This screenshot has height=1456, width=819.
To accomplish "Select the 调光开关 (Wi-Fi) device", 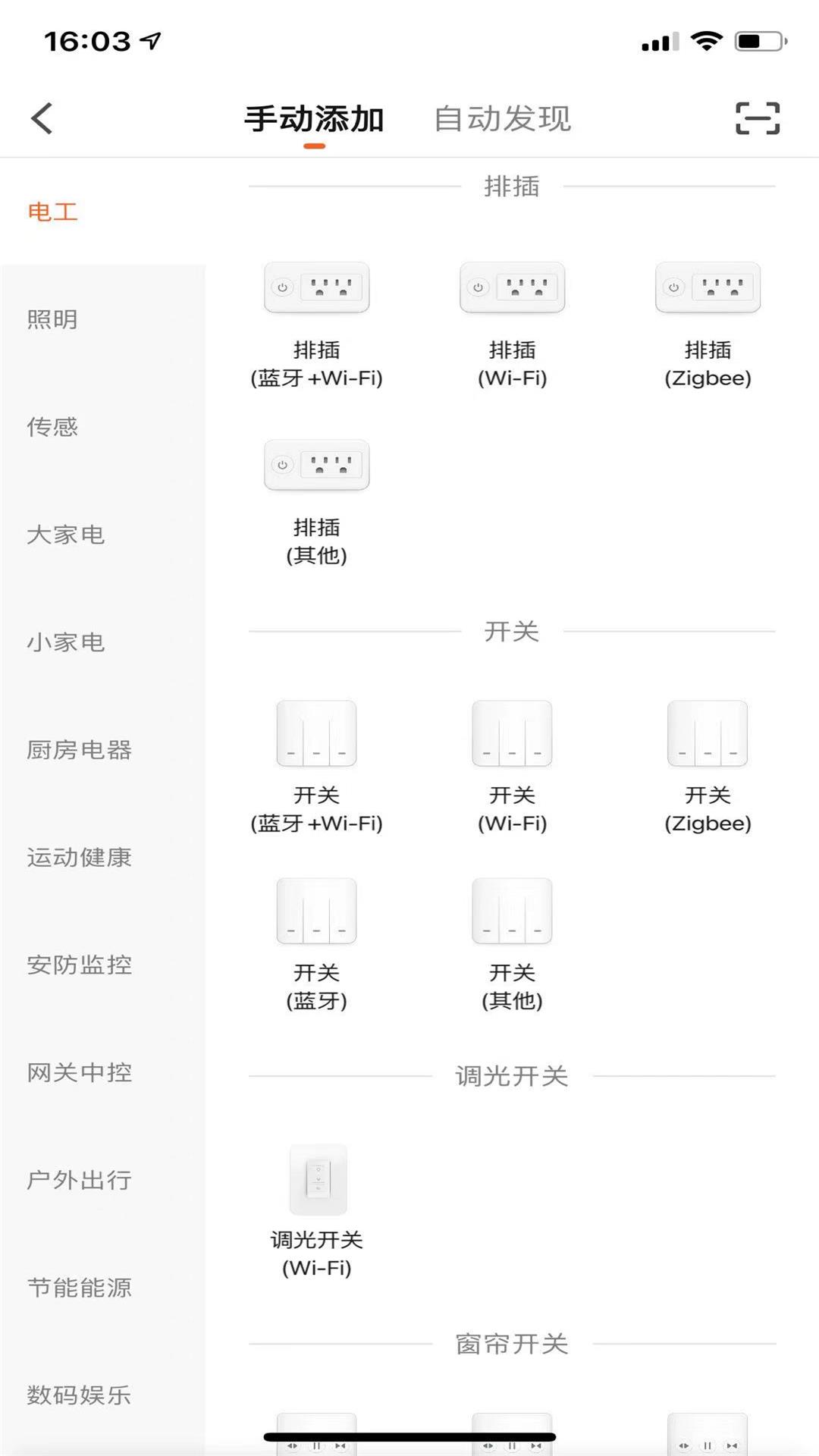I will (318, 1180).
